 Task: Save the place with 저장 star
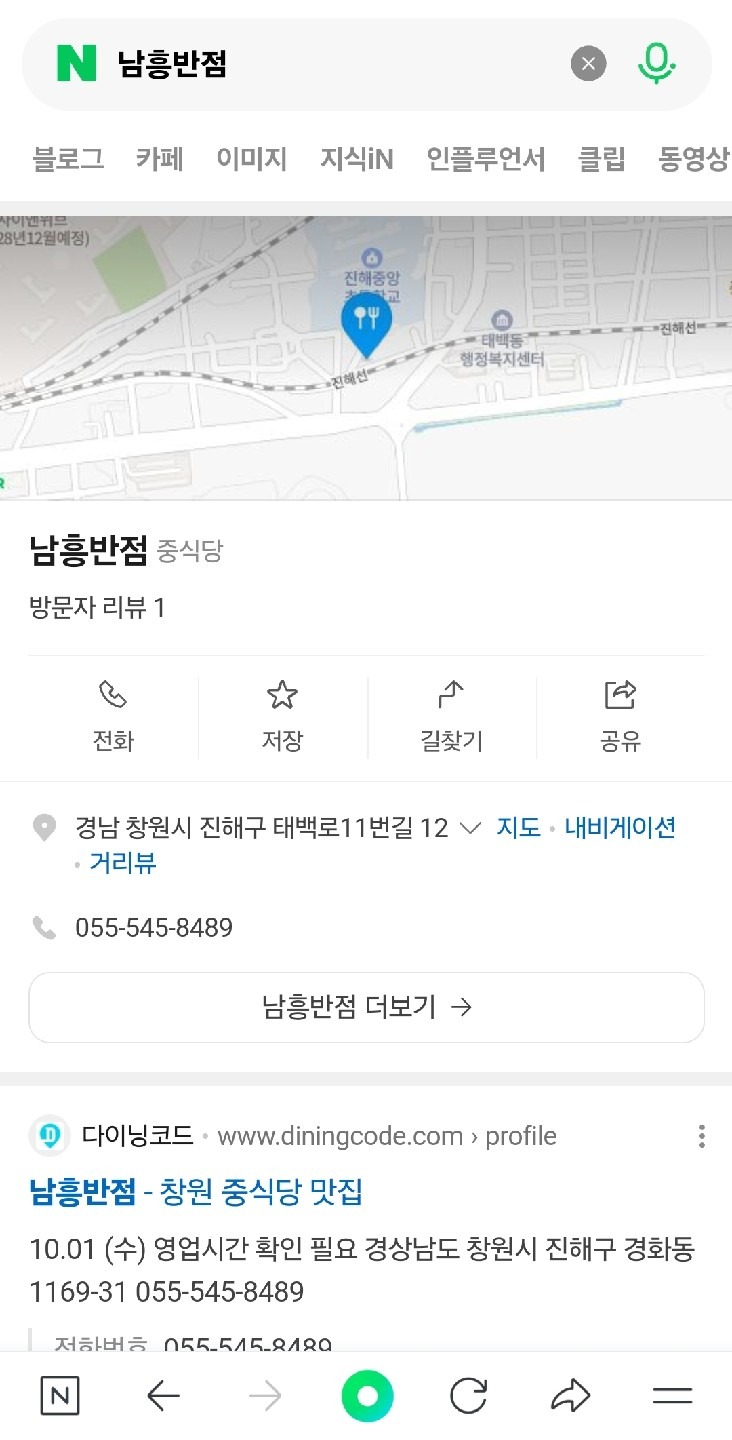pos(282,717)
